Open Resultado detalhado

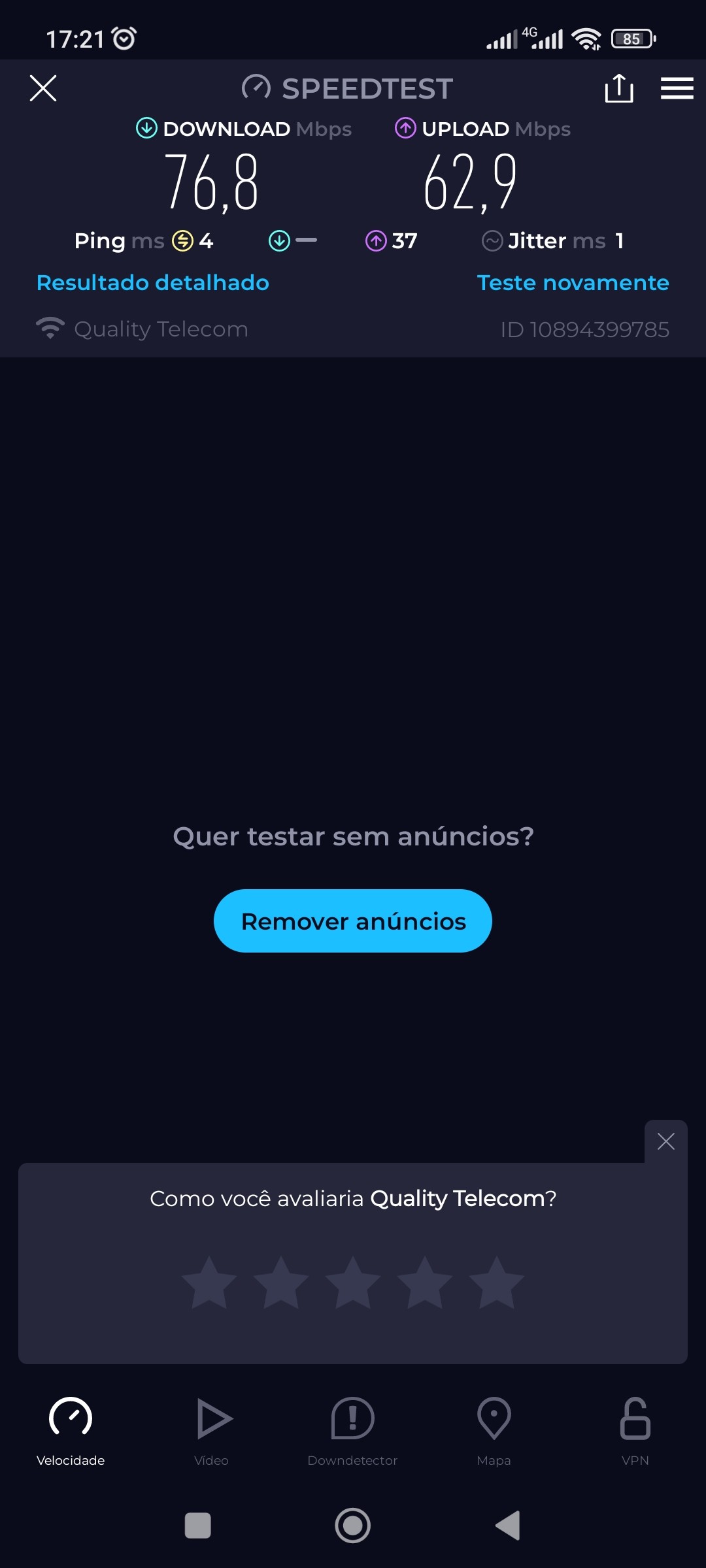coord(153,283)
